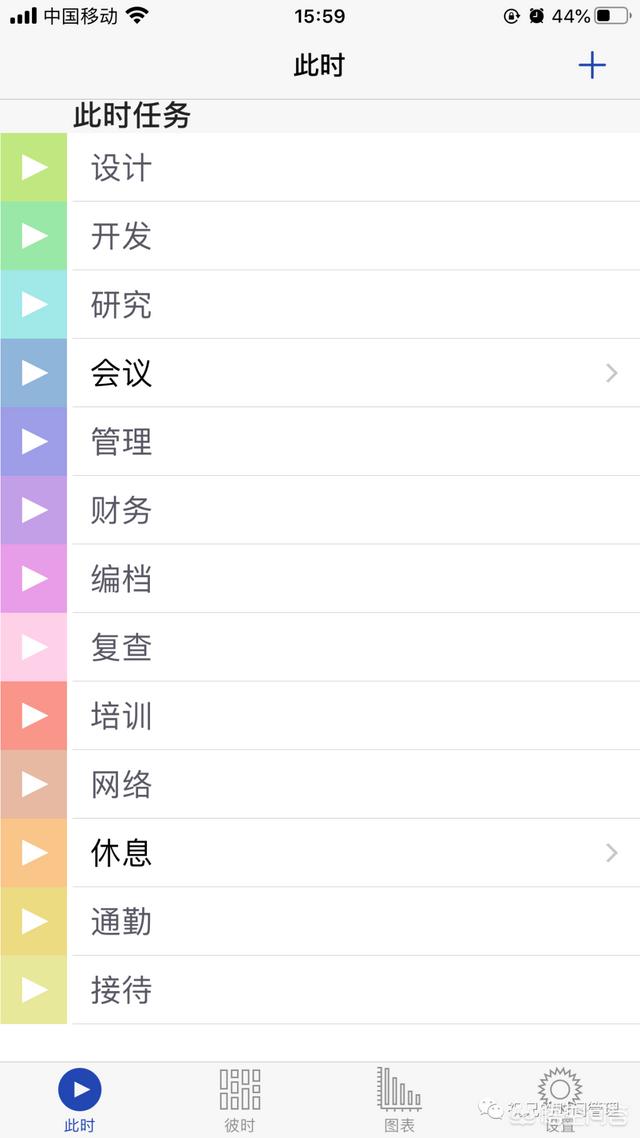Select the 接待 task row

[x=350, y=990]
